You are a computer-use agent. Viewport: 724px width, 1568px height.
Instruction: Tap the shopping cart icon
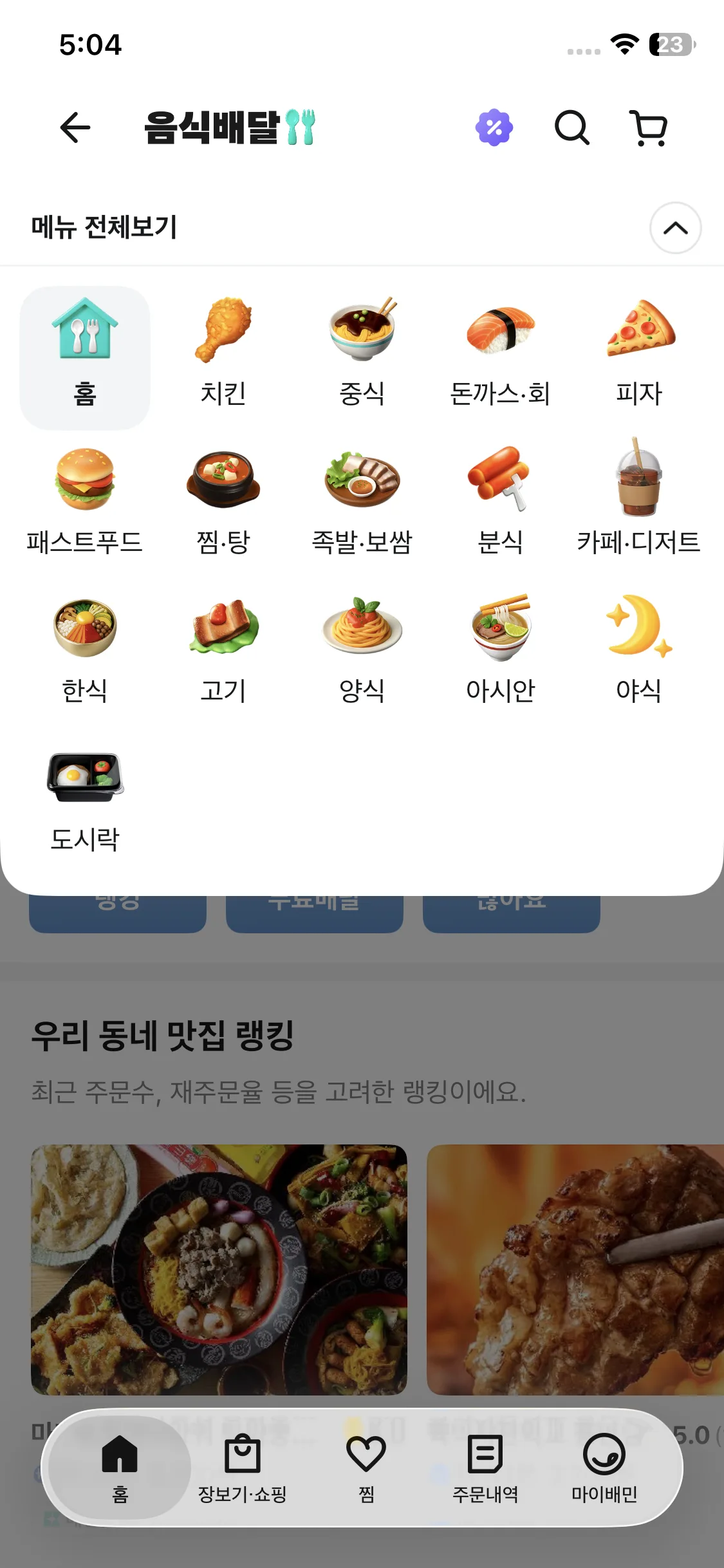pyautogui.click(x=648, y=128)
